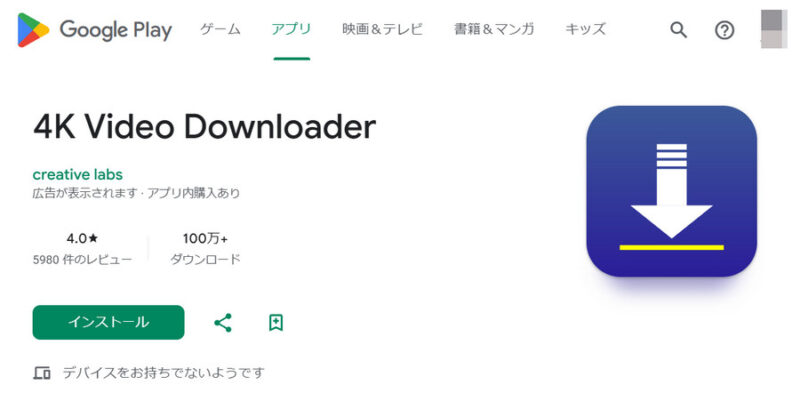Image resolution: width=800 pixels, height=409 pixels.
Task: Go to Google Play home logo
Action: (95, 30)
